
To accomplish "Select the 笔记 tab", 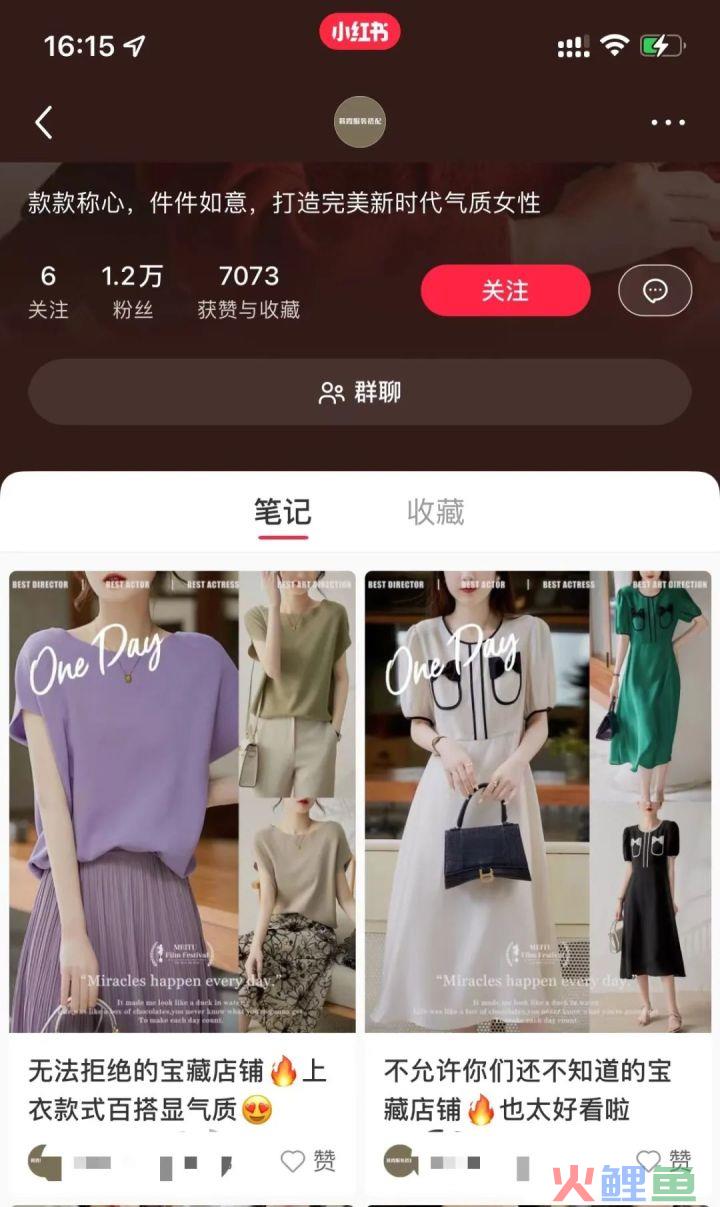I will [x=283, y=512].
